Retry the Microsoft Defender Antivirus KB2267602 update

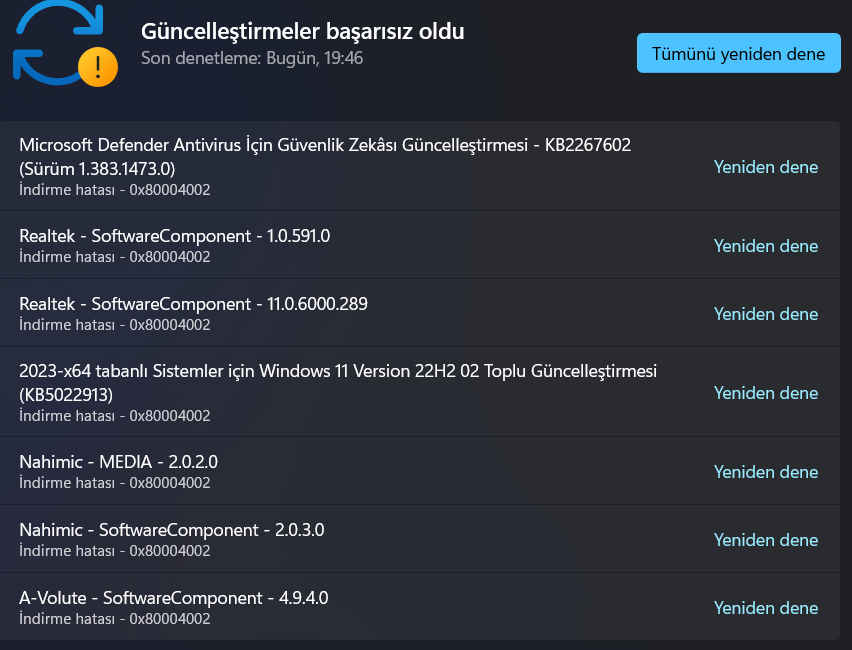coord(765,167)
